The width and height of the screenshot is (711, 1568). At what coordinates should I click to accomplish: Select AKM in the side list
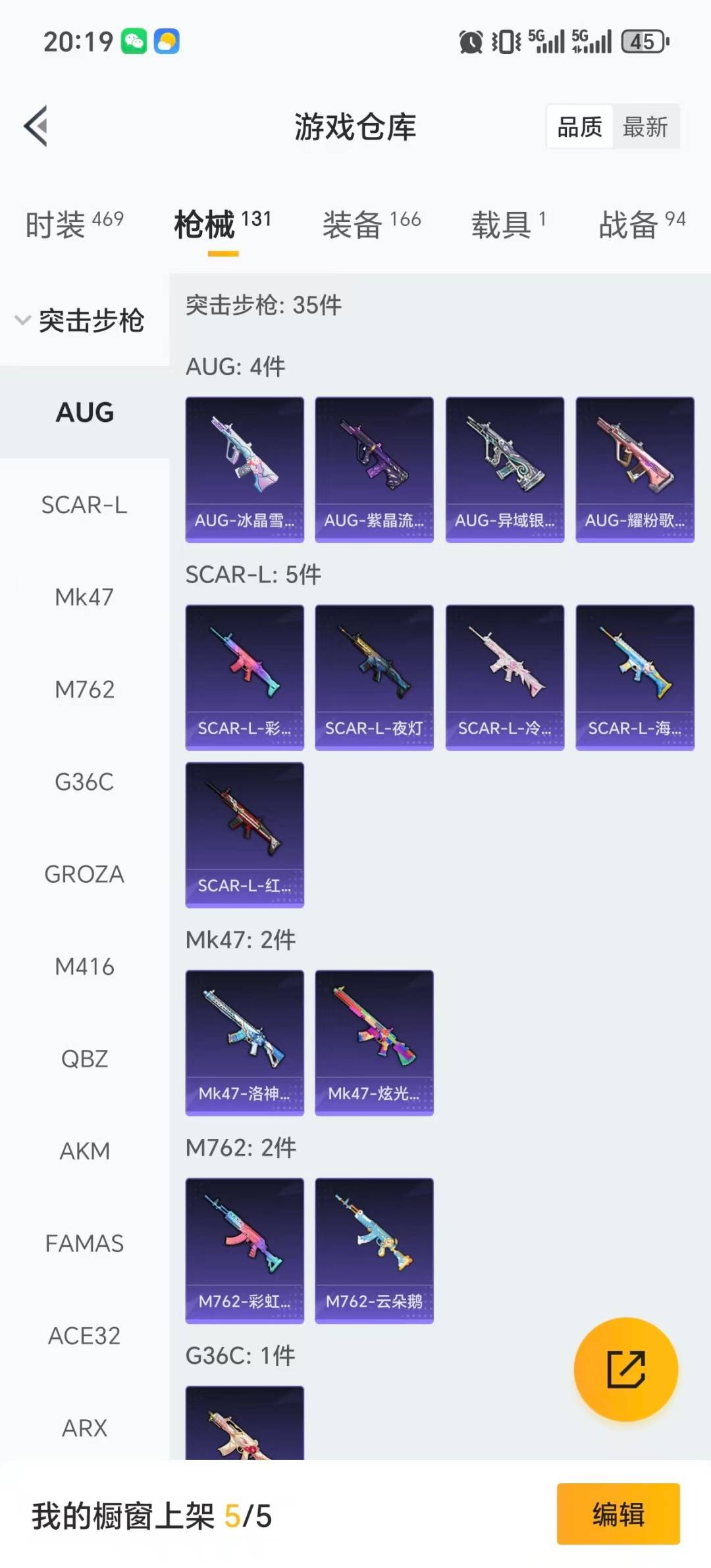pyautogui.click(x=84, y=1151)
